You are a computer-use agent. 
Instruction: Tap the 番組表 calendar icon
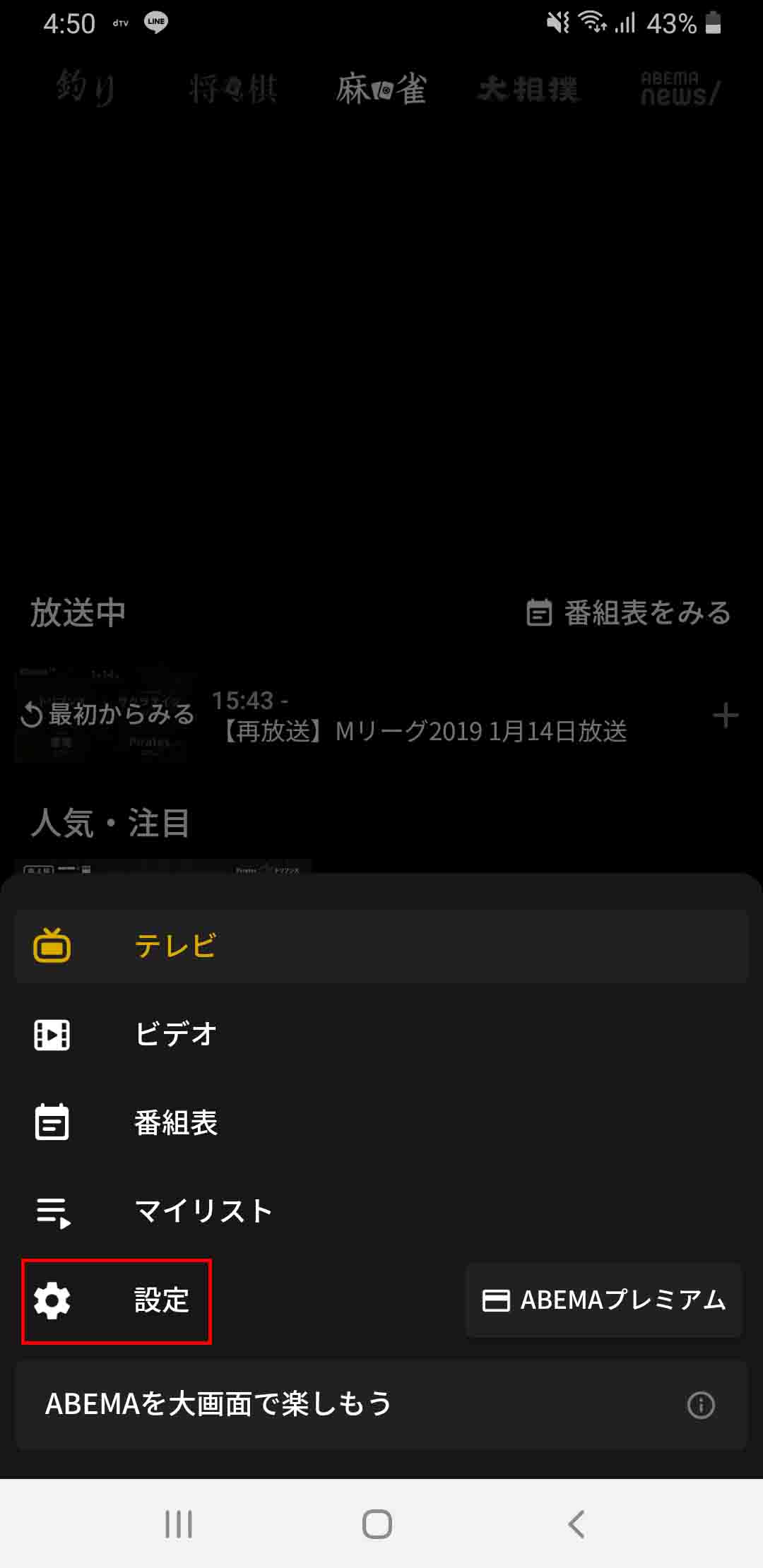coord(52,1123)
